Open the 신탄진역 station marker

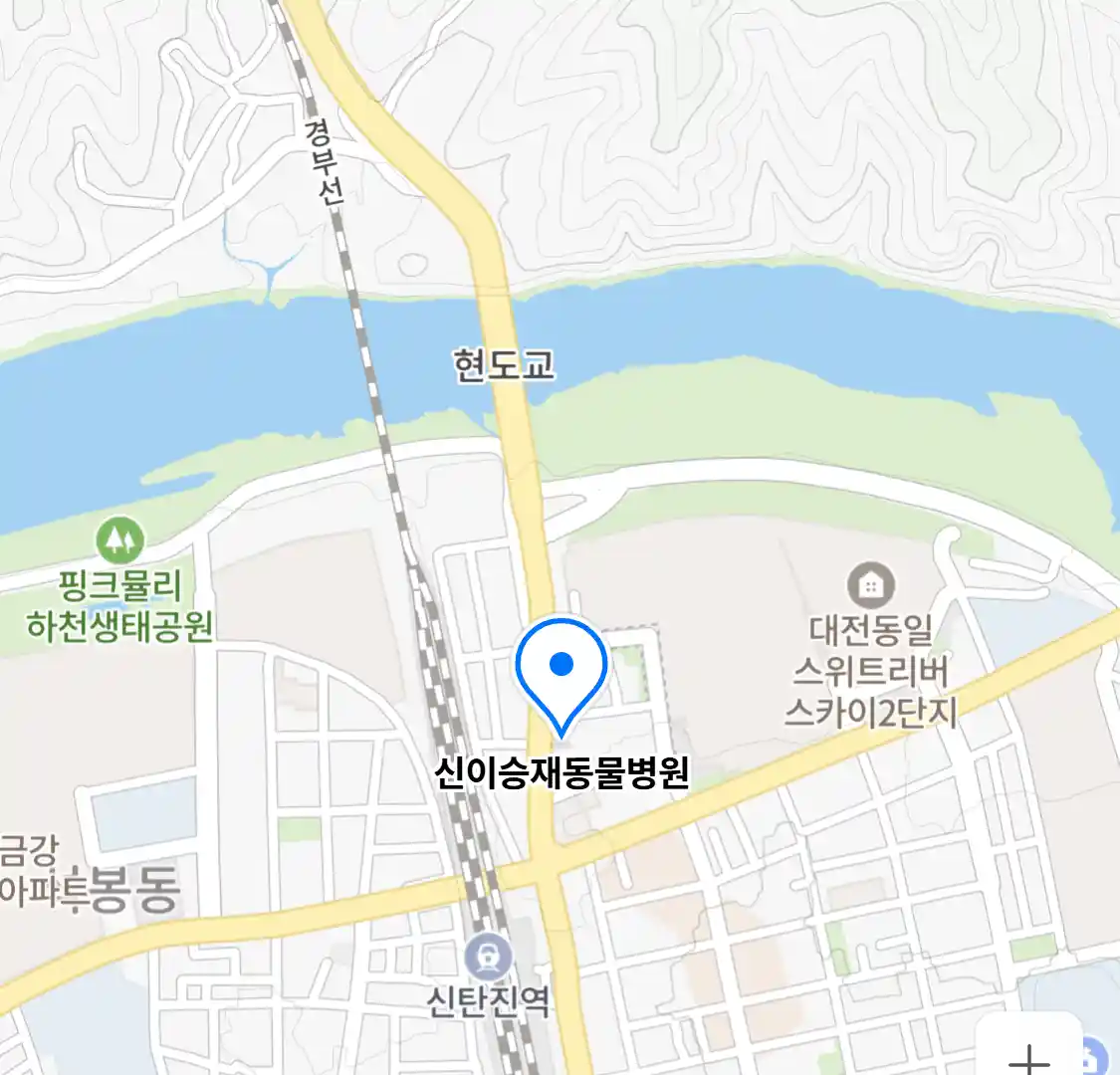(x=489, y=958)
